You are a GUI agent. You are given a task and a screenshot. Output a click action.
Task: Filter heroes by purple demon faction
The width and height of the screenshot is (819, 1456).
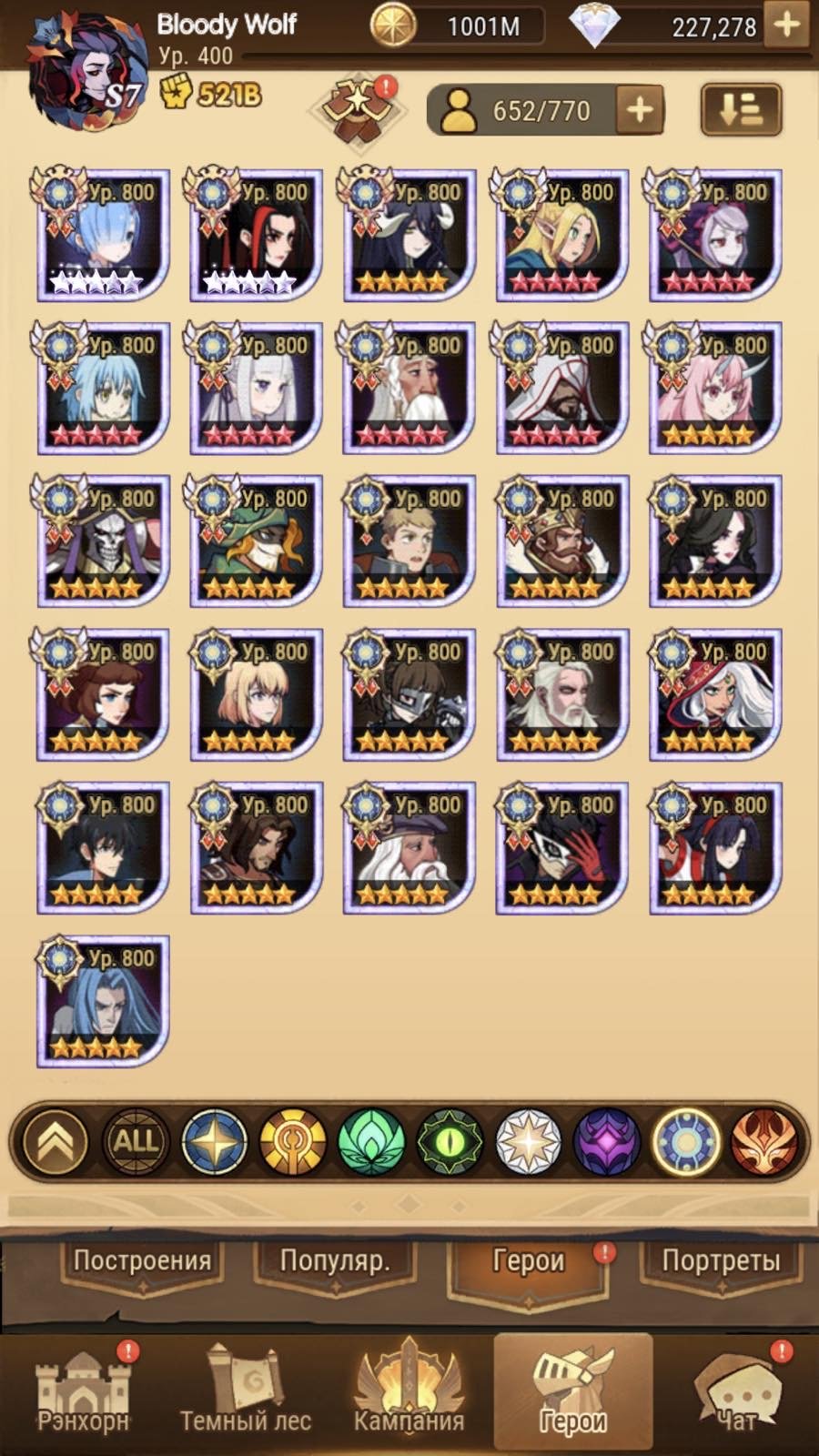pyautogui.click(x=607, y=1141)
